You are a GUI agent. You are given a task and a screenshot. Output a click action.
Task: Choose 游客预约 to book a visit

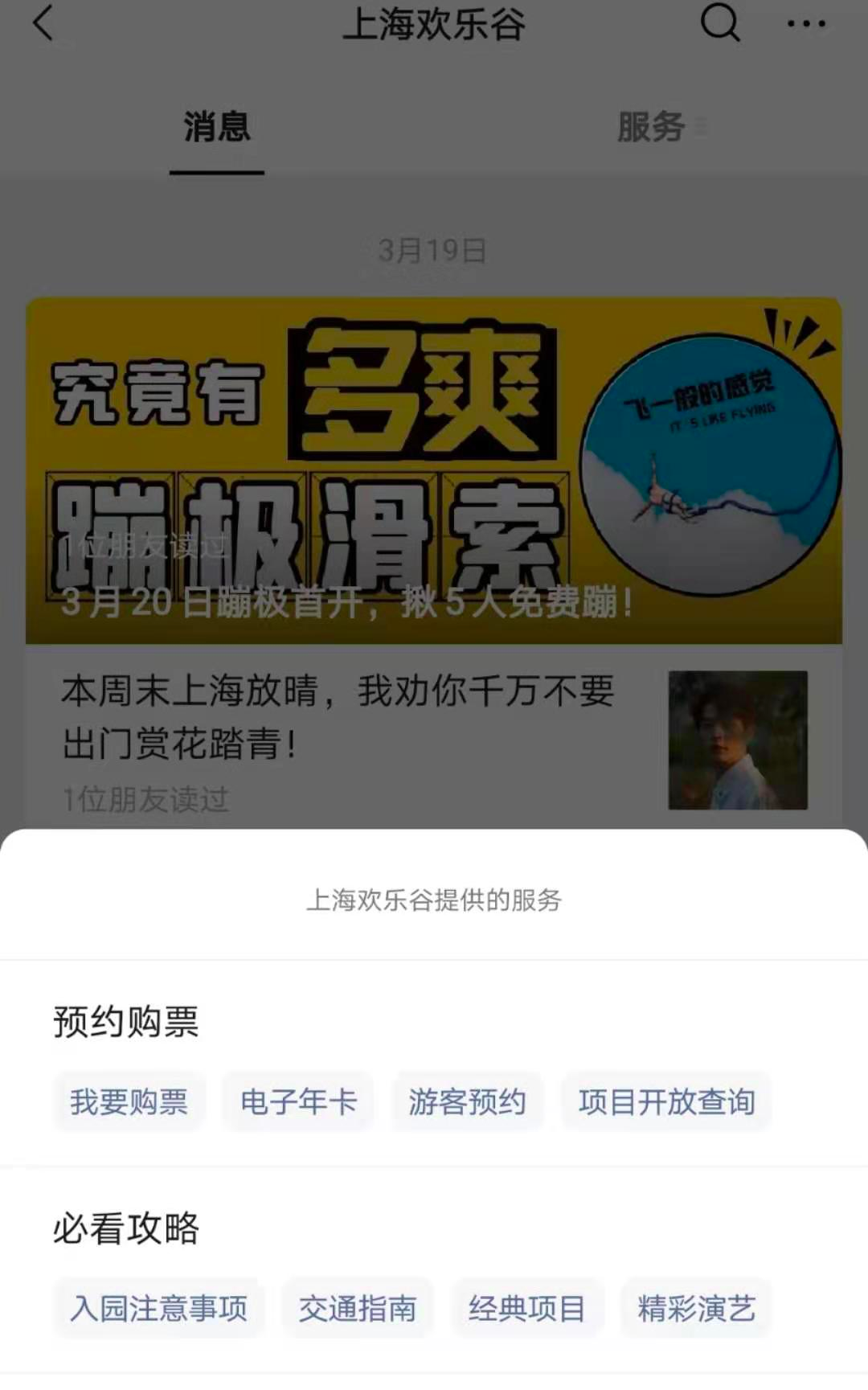[x=467, y=1101]
